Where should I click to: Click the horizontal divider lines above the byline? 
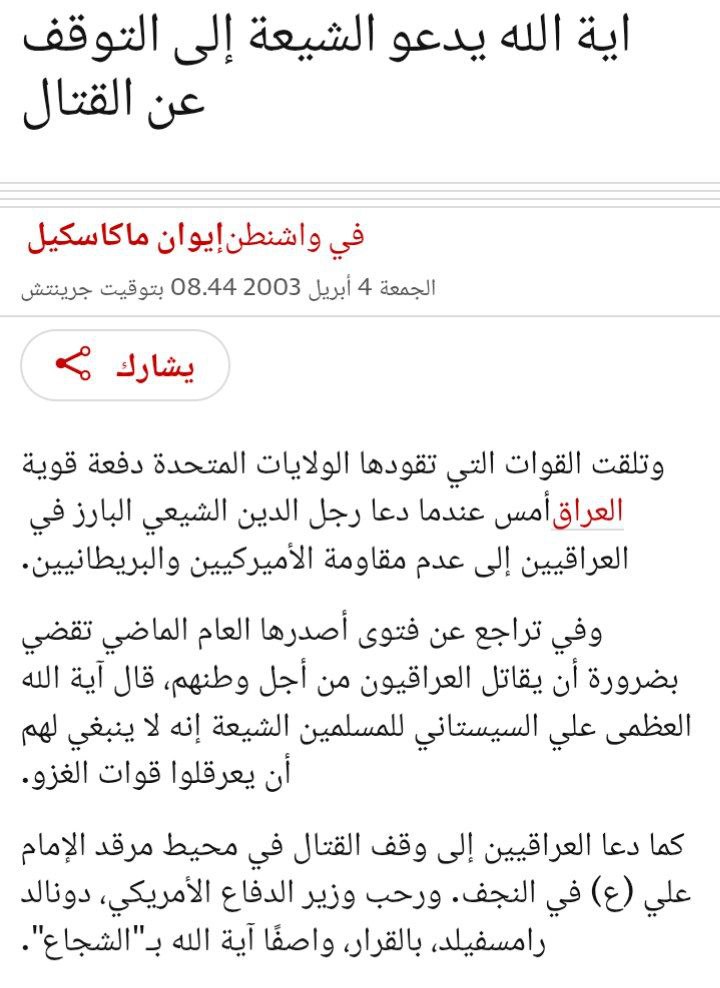click(360, 183)
